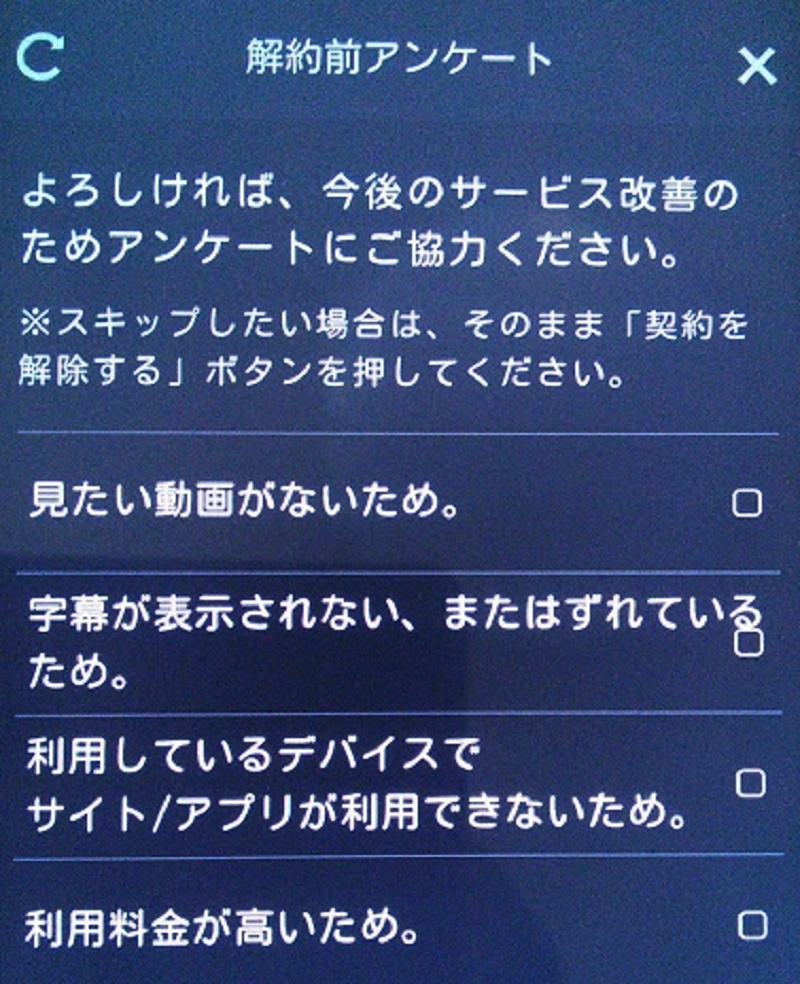Mark 利用料金が高いため as reason
The image size is (800, 984).
[x=751, y=924]
